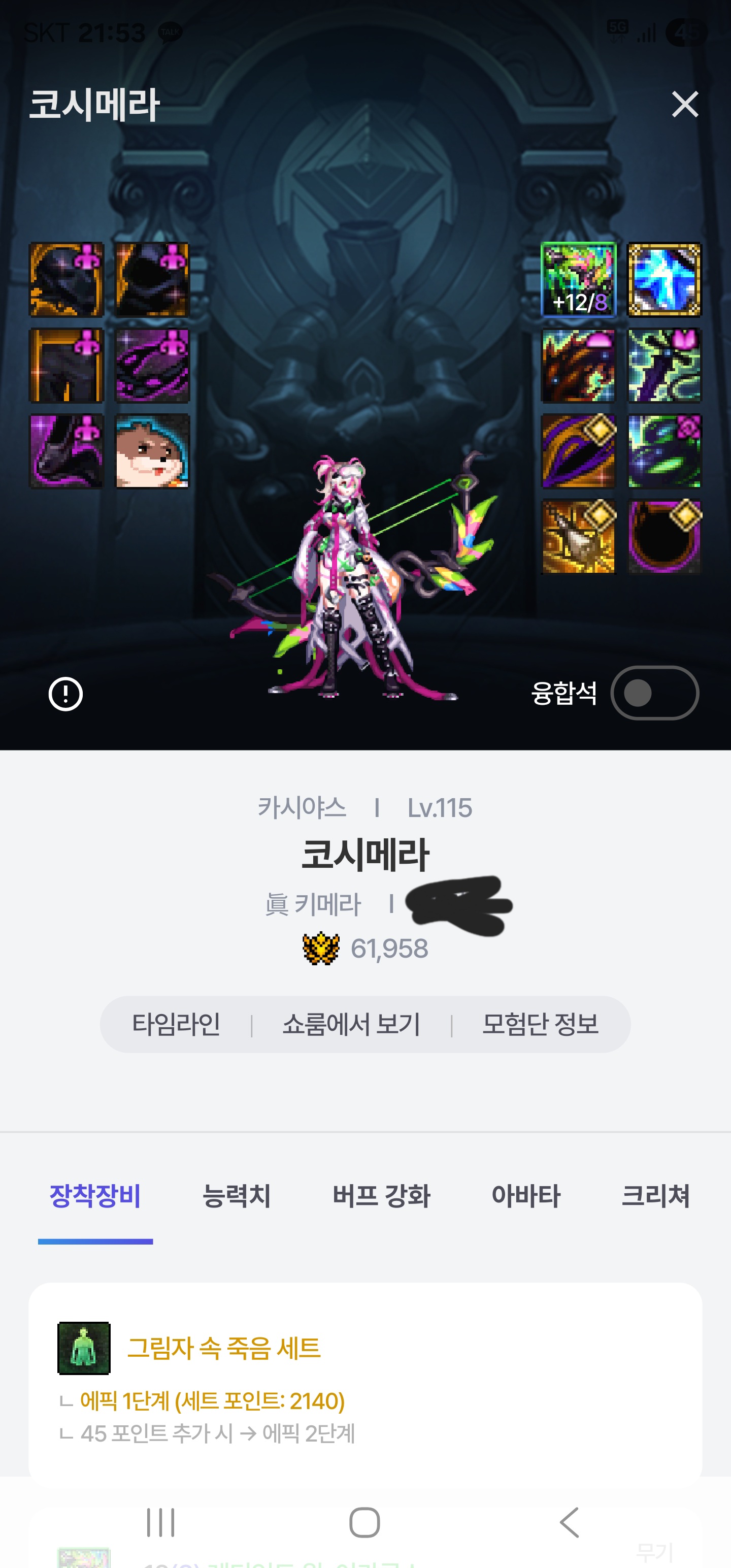Select the 장착장비 tab

[x=95, y=1195]
